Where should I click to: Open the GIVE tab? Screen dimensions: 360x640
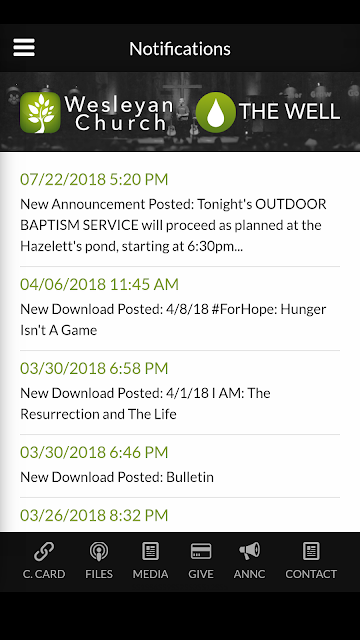point(201,561)
